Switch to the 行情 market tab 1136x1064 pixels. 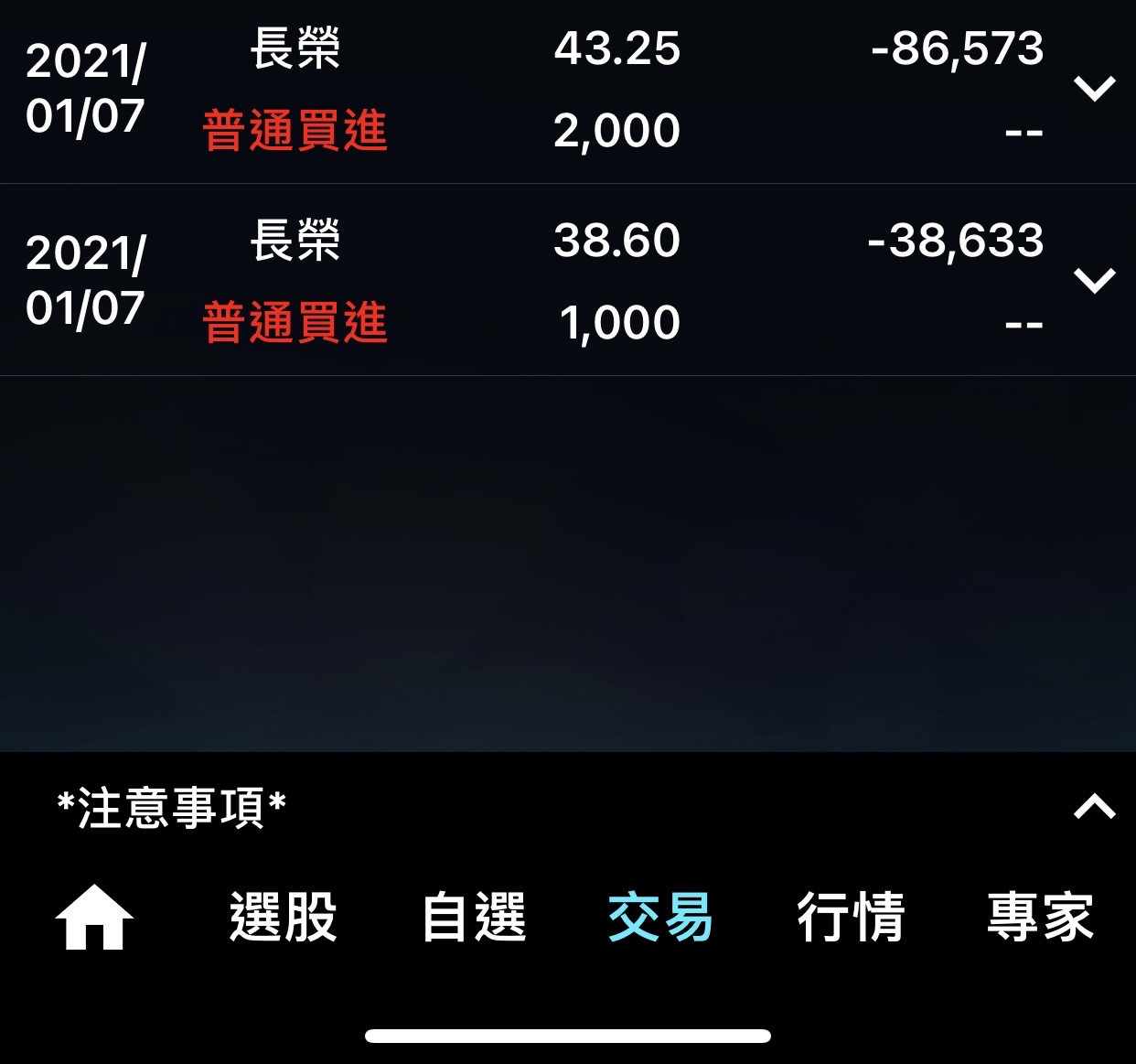tap(851, 917)
